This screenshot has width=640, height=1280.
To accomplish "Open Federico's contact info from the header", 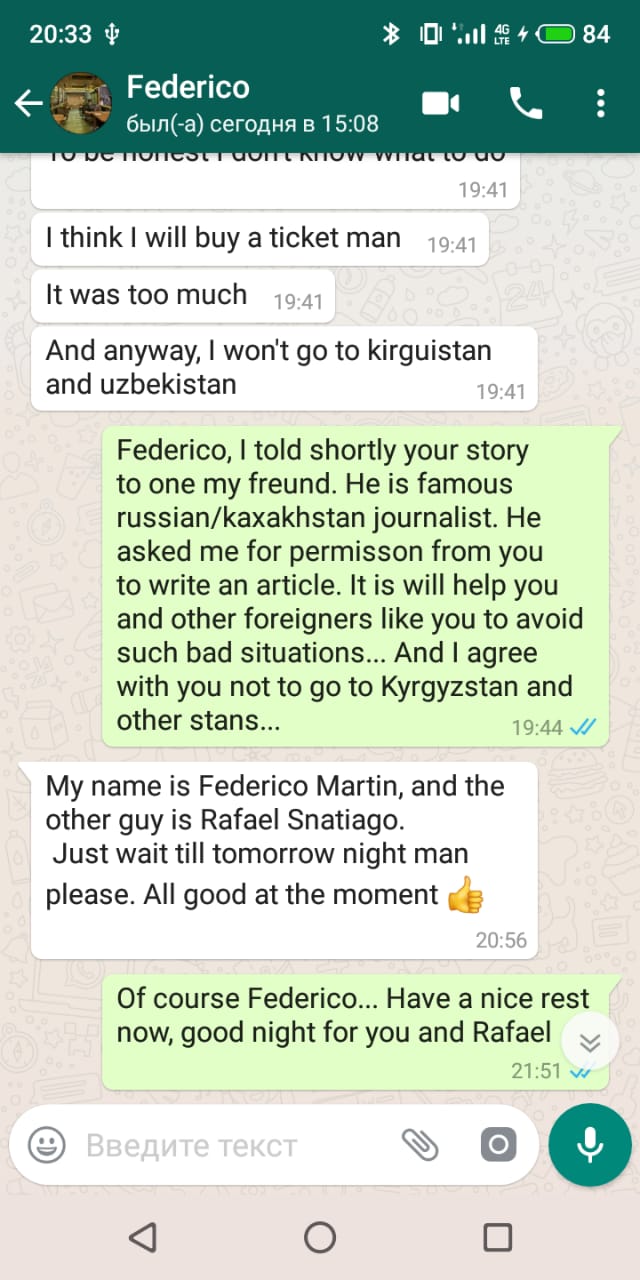I will pos(250,102).
